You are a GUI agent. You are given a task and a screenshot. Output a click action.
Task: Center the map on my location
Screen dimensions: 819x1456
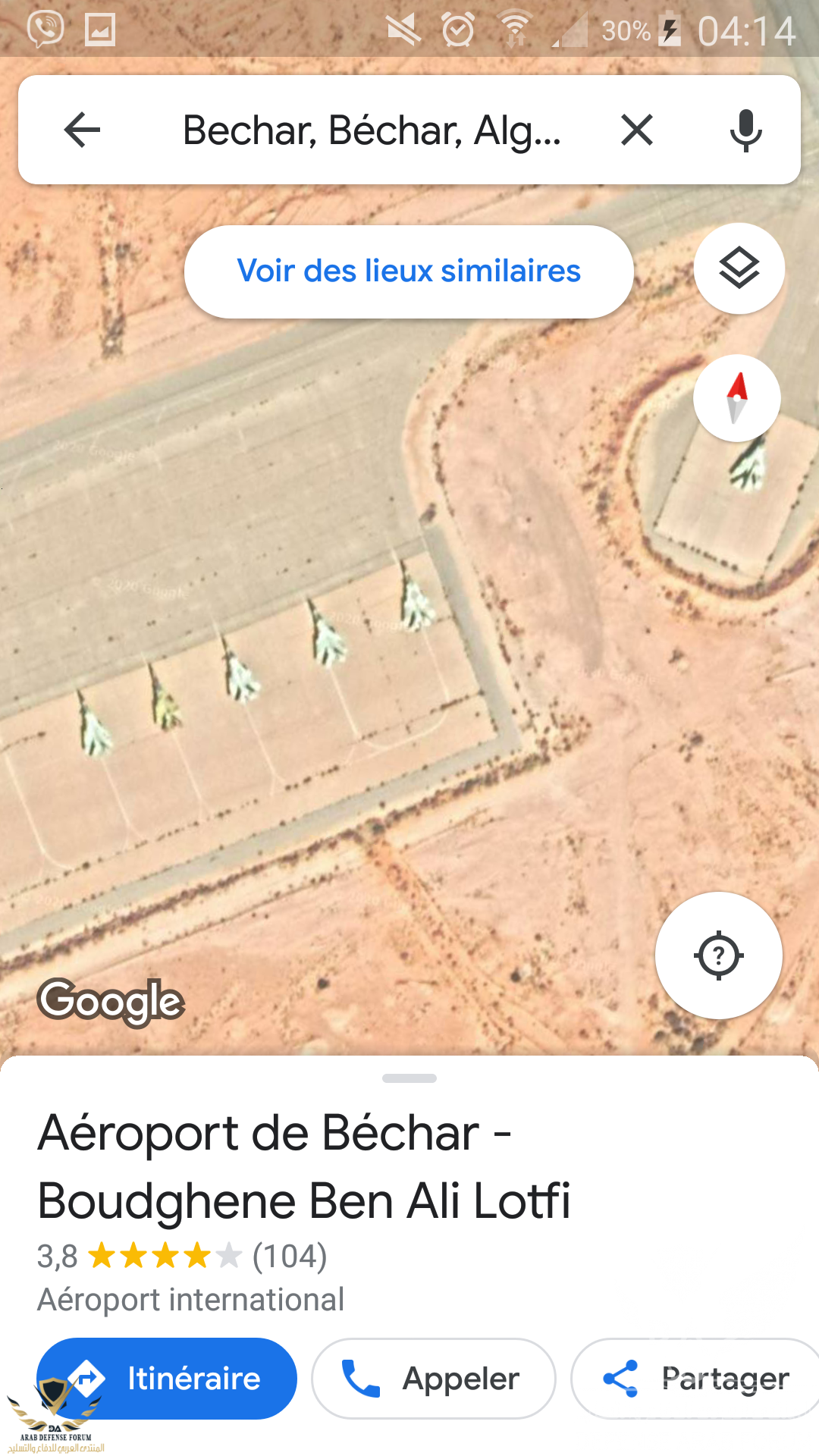[x=718, y=955]
